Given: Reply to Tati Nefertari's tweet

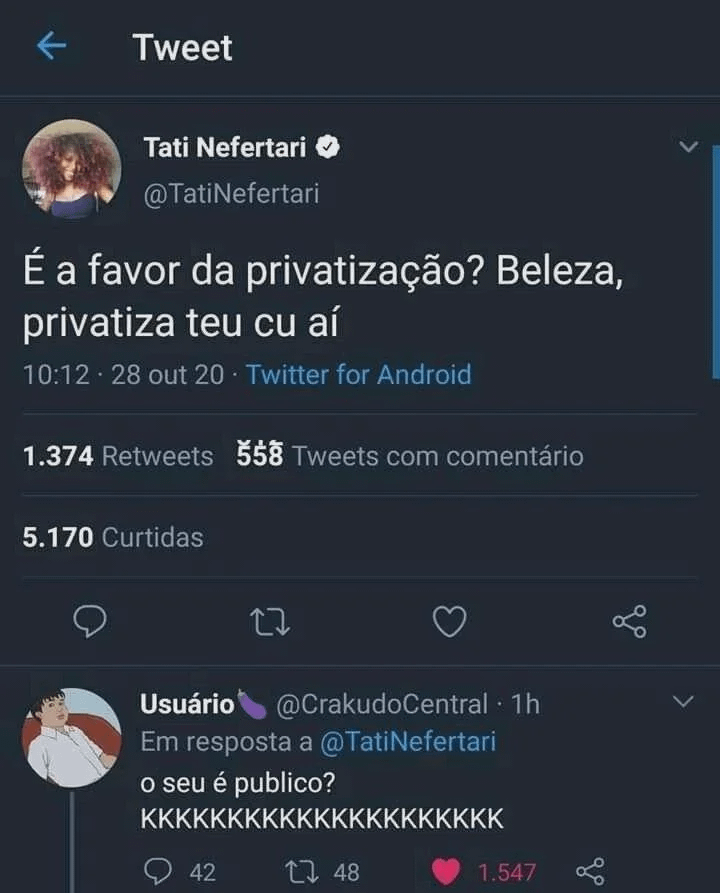Looking at the screenshot, I should [x=91, y=622].
